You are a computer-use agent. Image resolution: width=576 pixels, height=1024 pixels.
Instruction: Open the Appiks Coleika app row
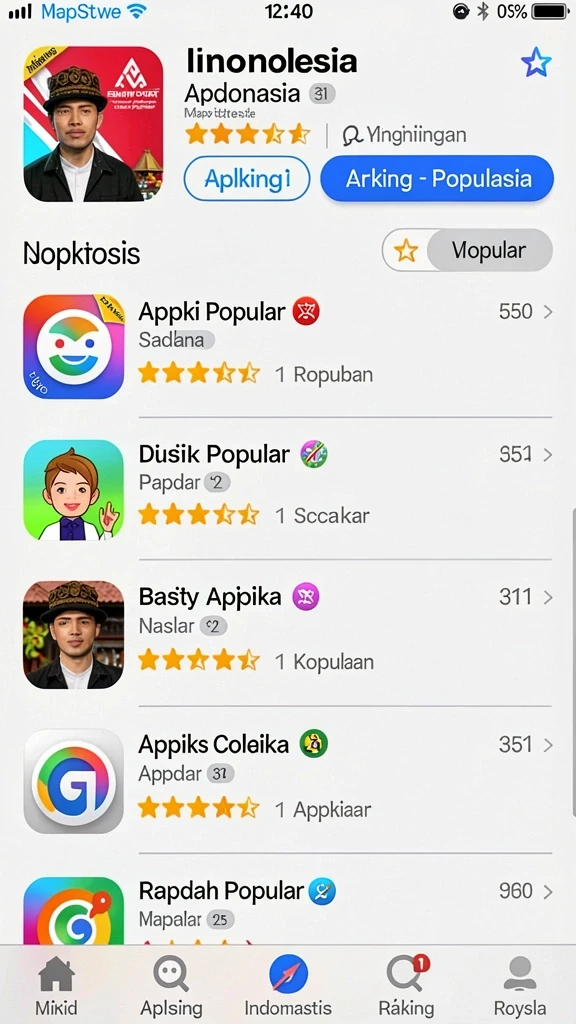point(288,781)
